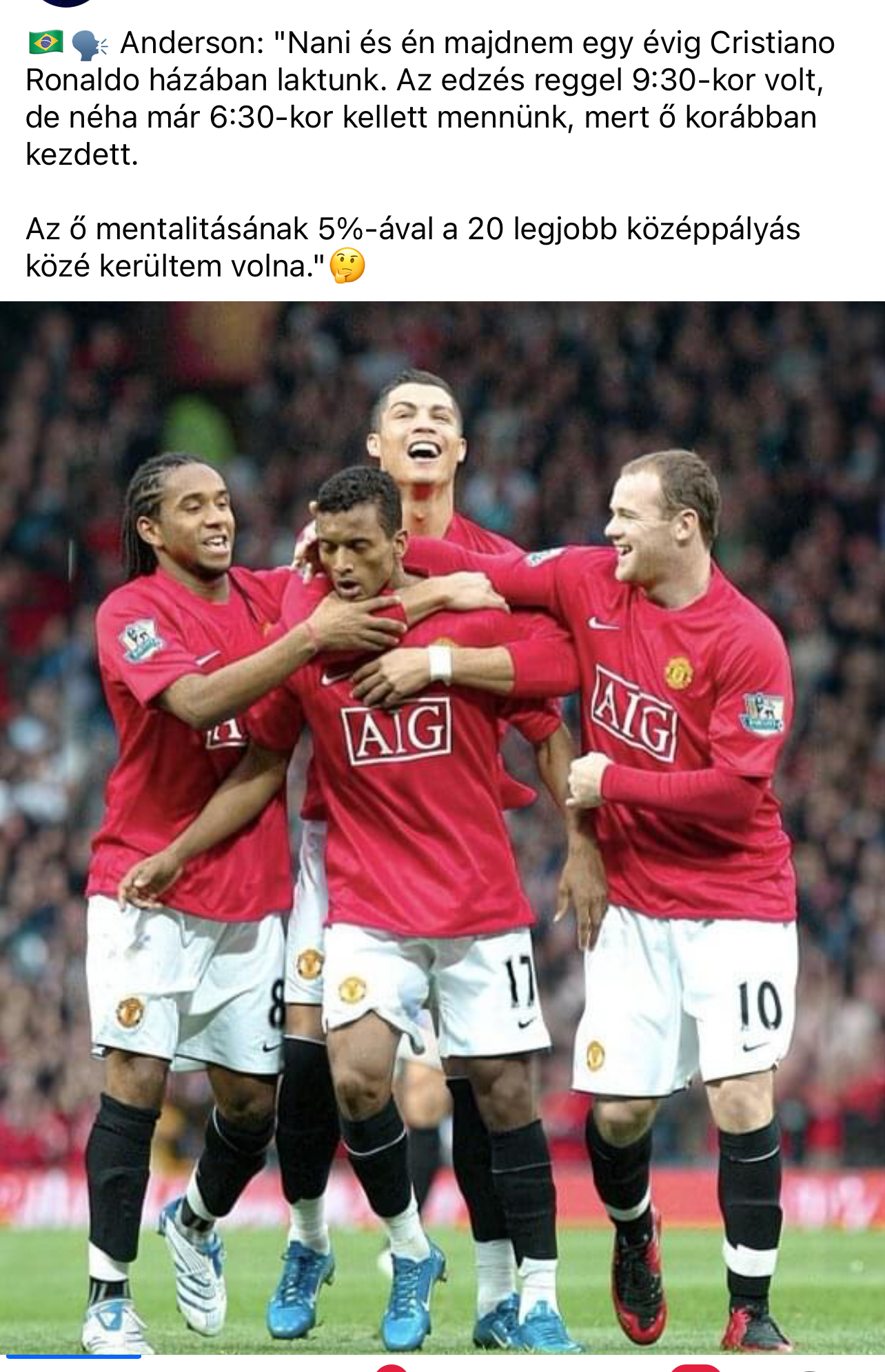885x1372 pixels.
Task: Open the post photo in full view
Action: pyautogui.click(x=443, y=827)
